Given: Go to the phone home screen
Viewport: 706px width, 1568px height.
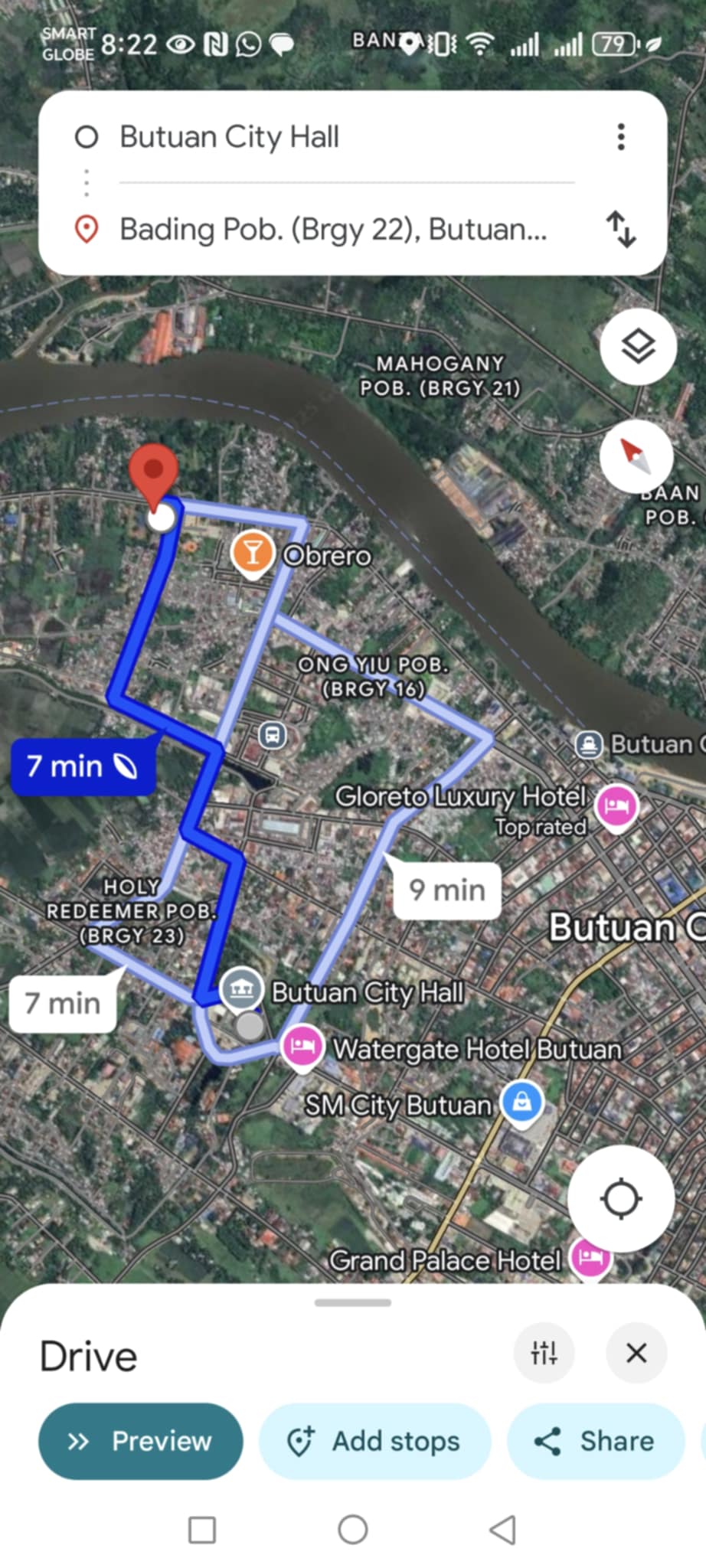Looking at the screenshot, I should click(353, 1530).
